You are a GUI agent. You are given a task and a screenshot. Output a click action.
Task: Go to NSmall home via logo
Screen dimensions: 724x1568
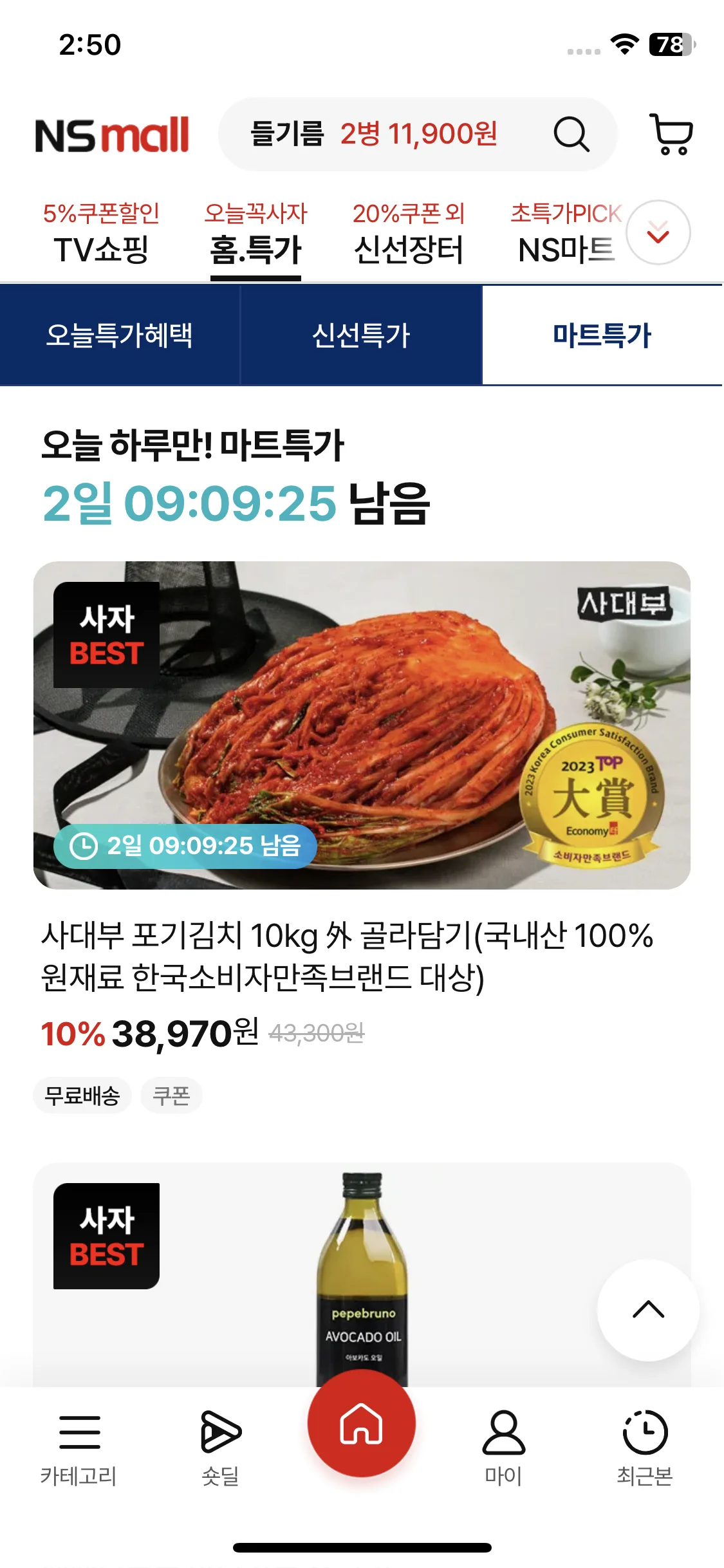tap(112, 135)
